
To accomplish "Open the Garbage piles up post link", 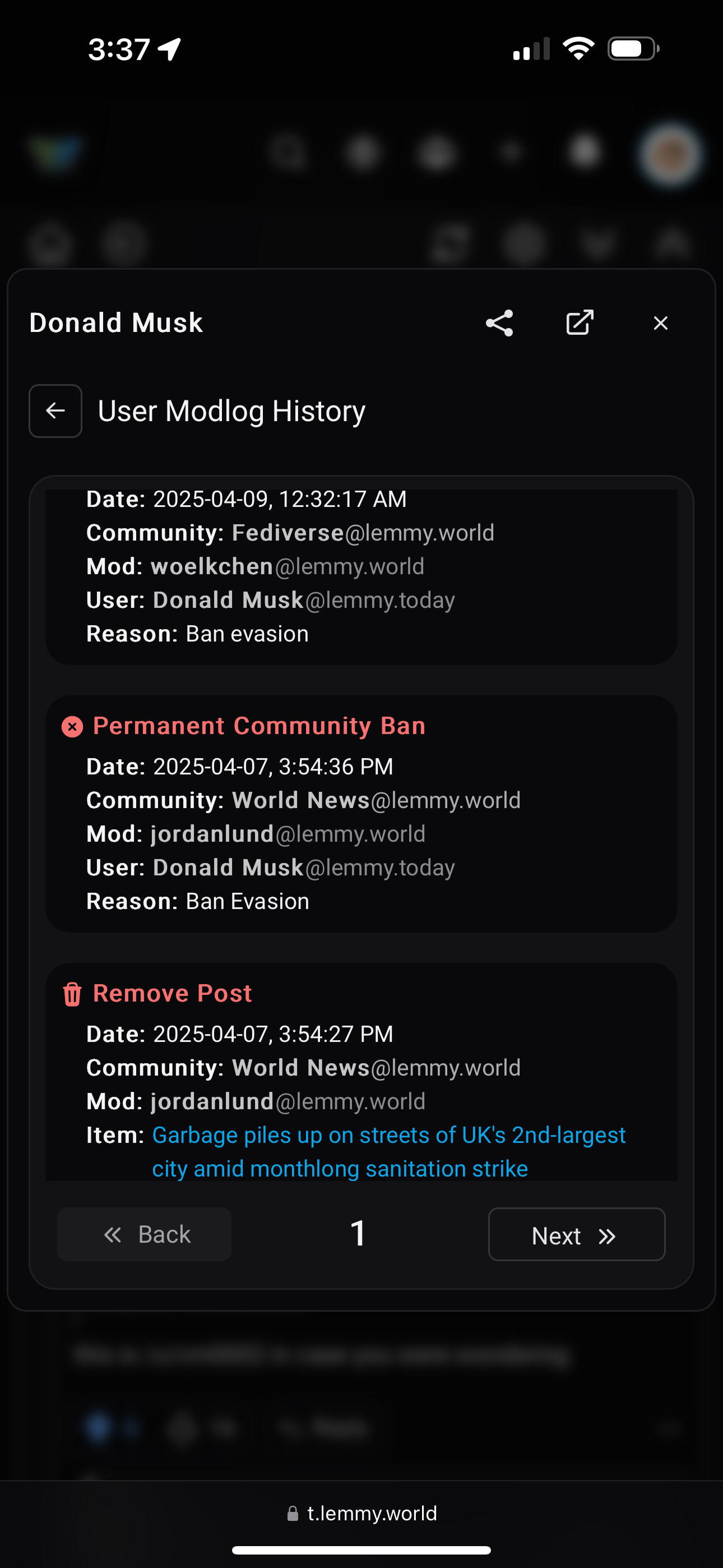I will (x=388, y=1135).
